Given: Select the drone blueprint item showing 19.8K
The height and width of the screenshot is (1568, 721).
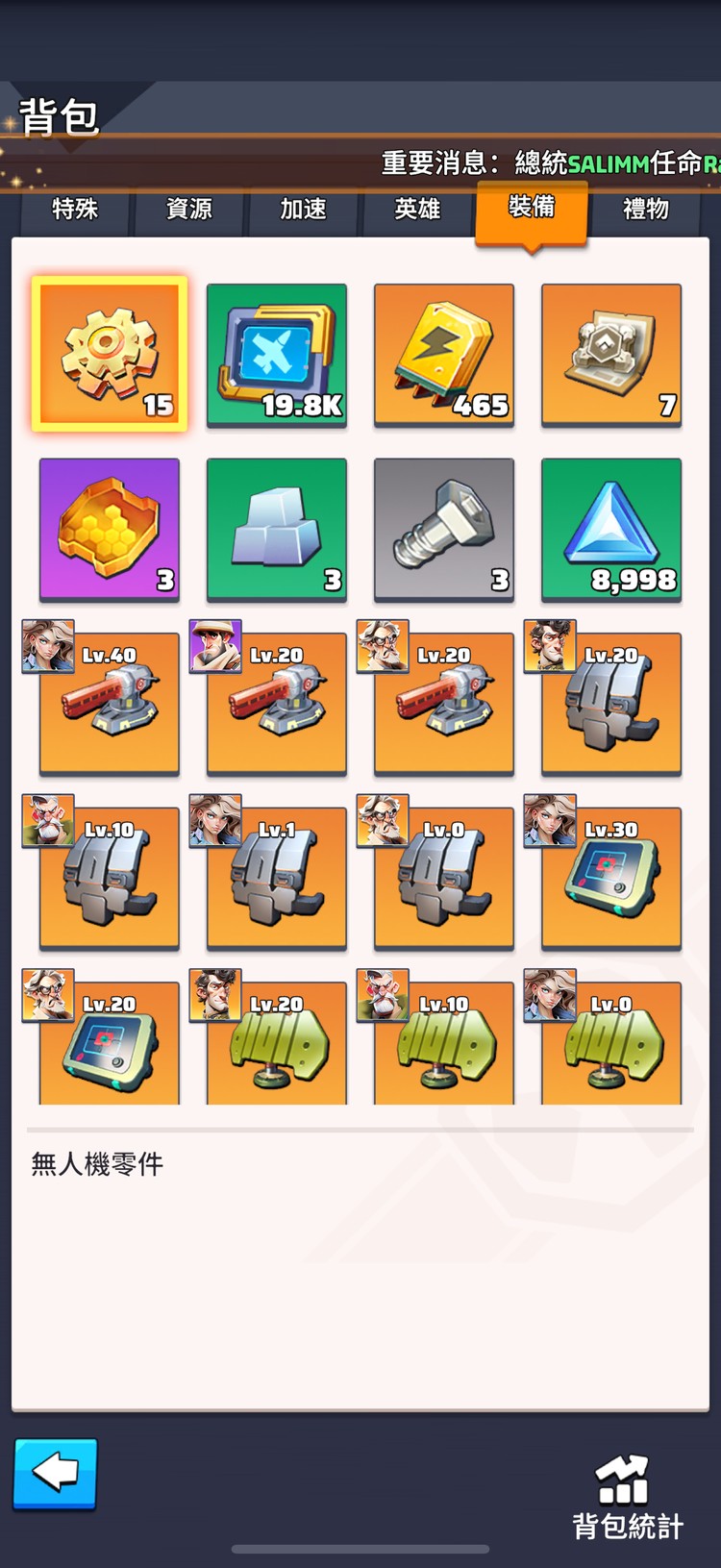Looking at the screenshot, I should (277, 354).
